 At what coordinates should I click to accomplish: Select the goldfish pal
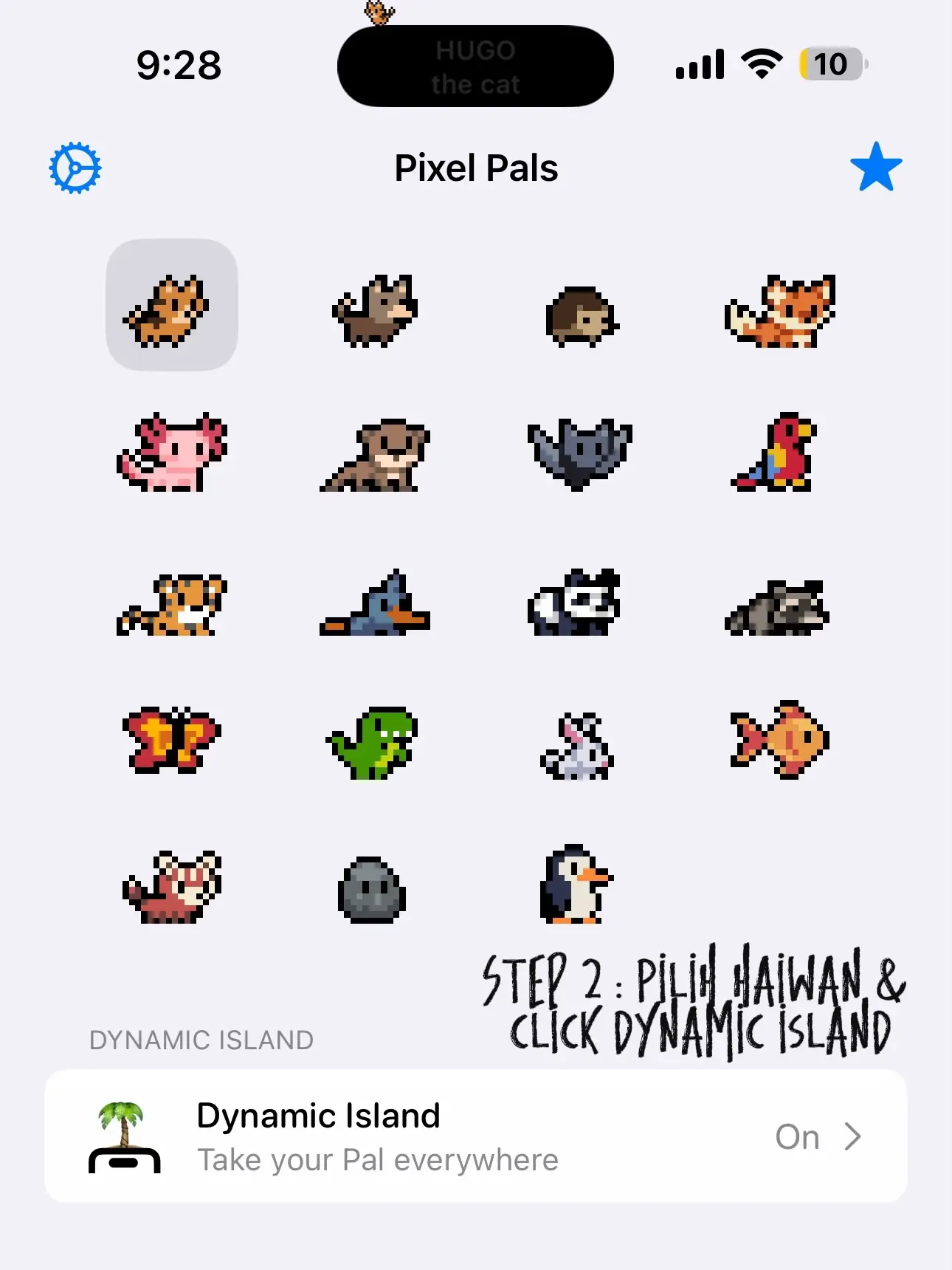click(780, 740)
